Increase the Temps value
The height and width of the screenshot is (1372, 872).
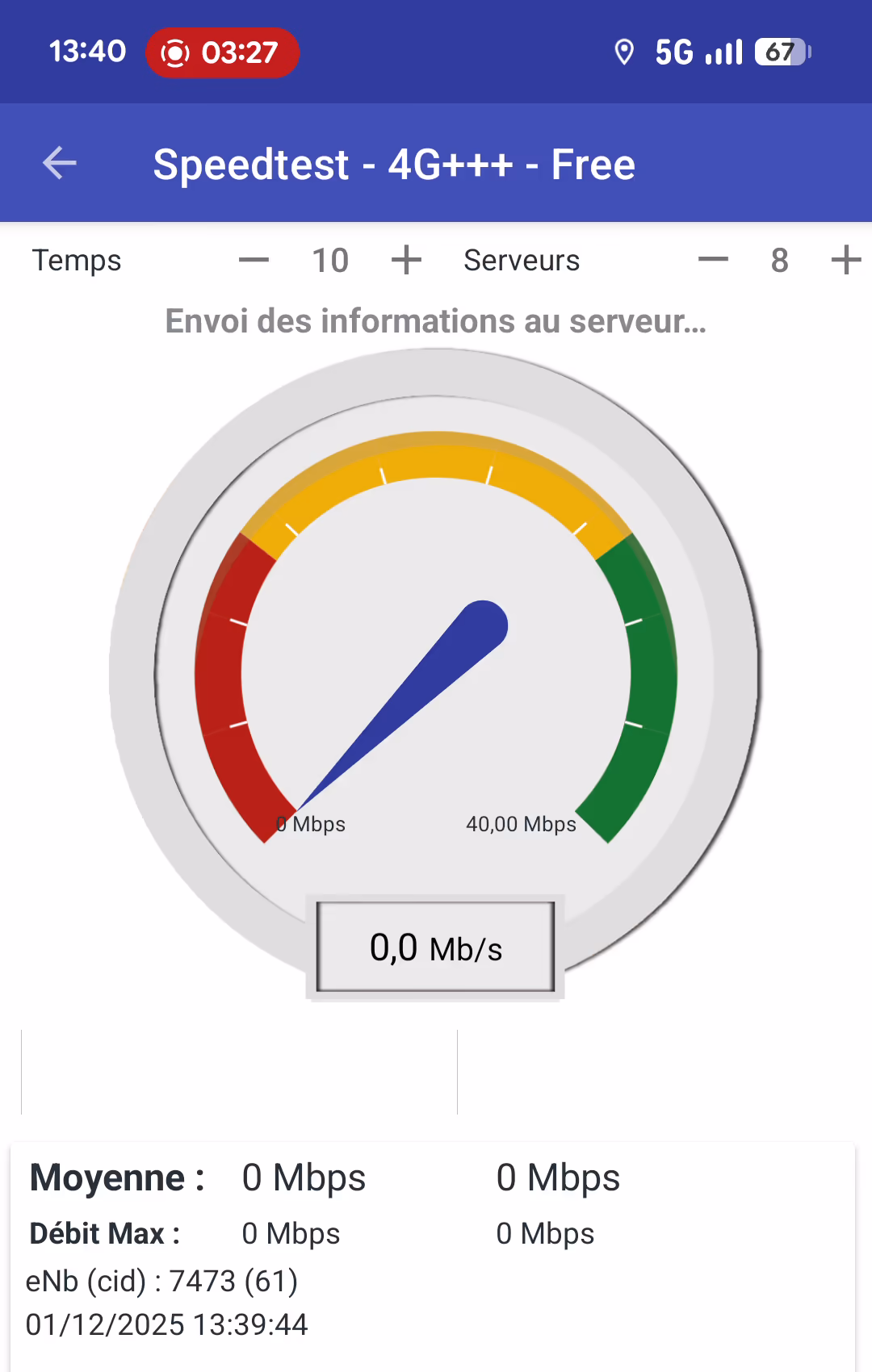(406, 260)
